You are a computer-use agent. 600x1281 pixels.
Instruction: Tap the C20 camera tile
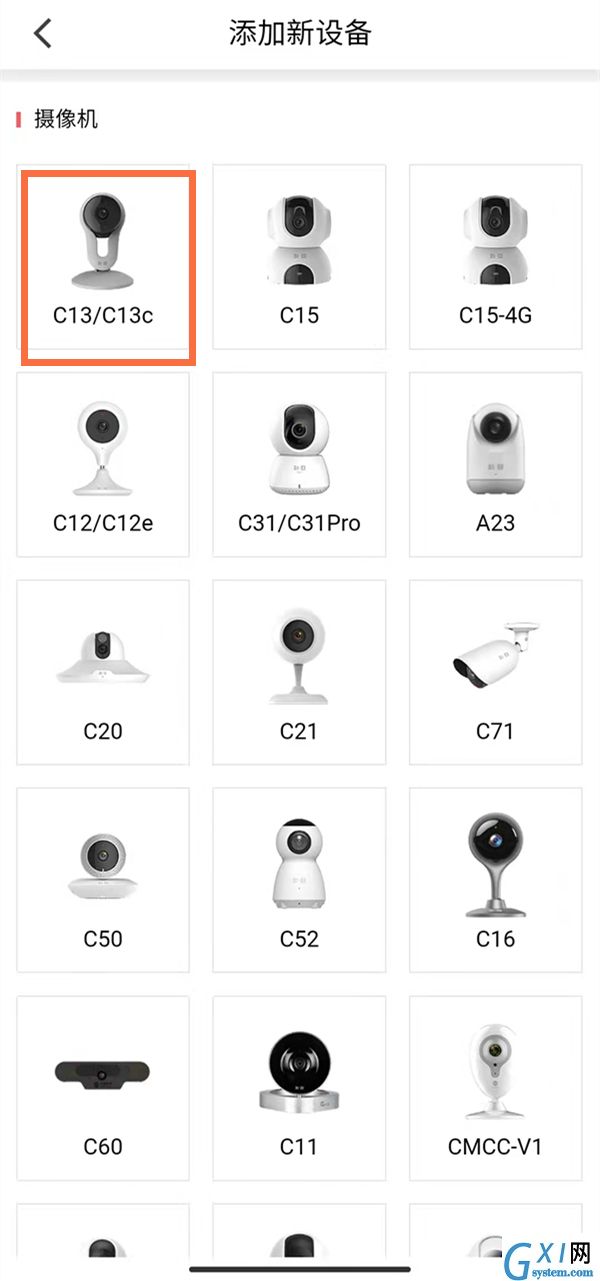click(x=103, y=673)
